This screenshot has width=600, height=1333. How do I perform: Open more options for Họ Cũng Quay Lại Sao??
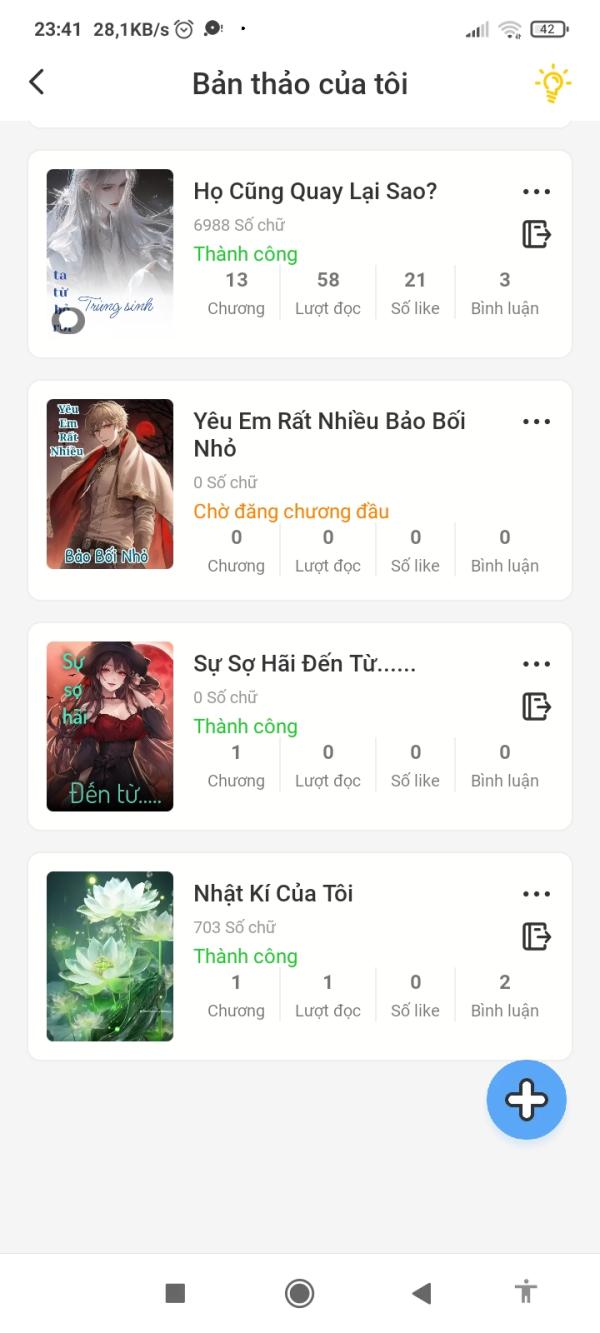point(536,192)
